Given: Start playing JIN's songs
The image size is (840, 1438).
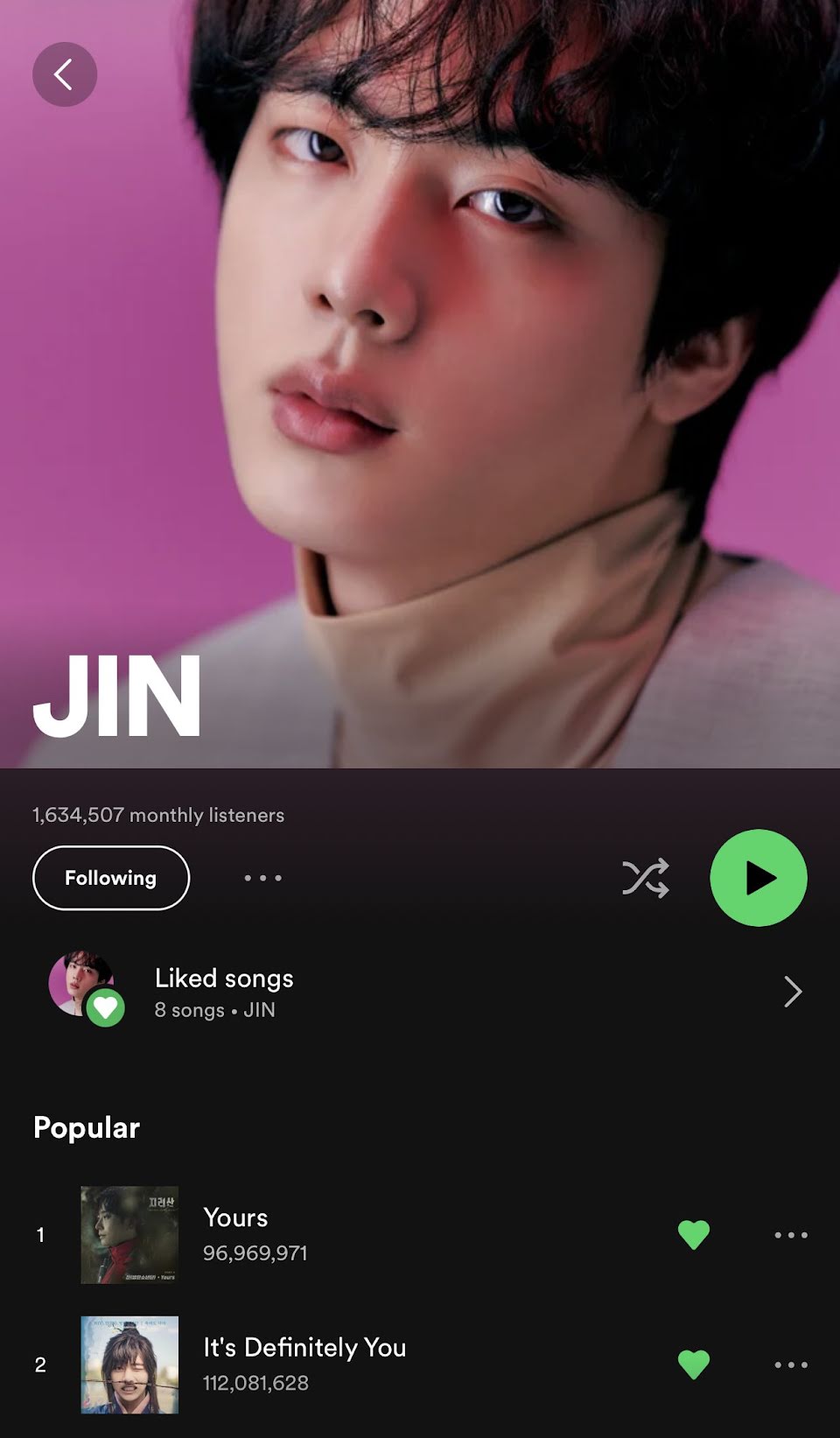Looking at the screenshot, I should (x=758, y=878).
